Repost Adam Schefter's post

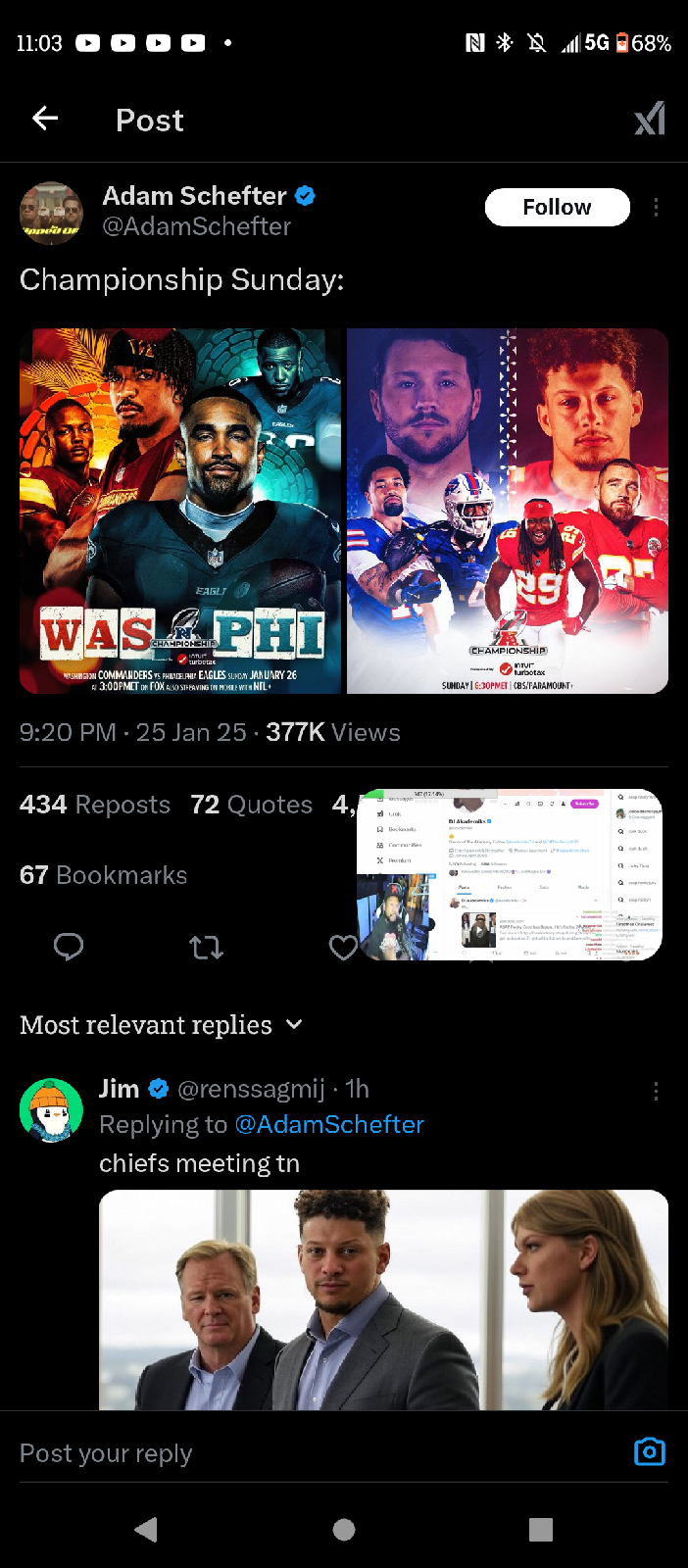[206, 947]
